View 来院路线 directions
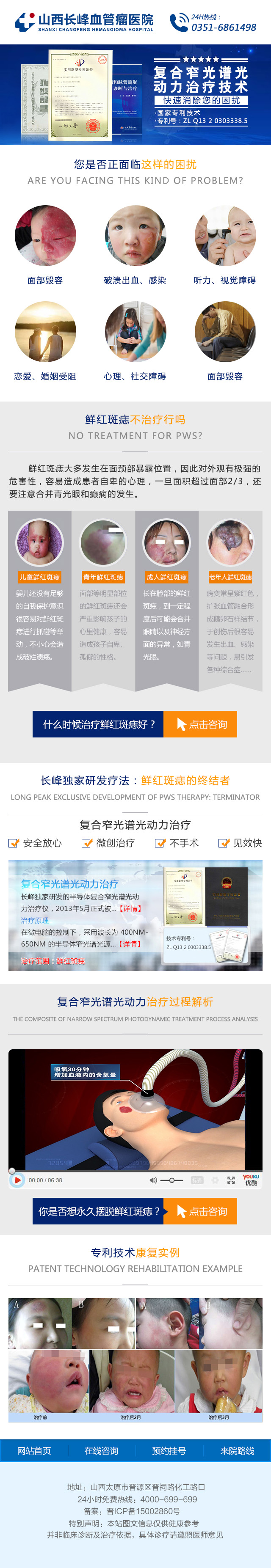The width and height of the screenshot is (271, 1568). click(x=237, y=1450)
